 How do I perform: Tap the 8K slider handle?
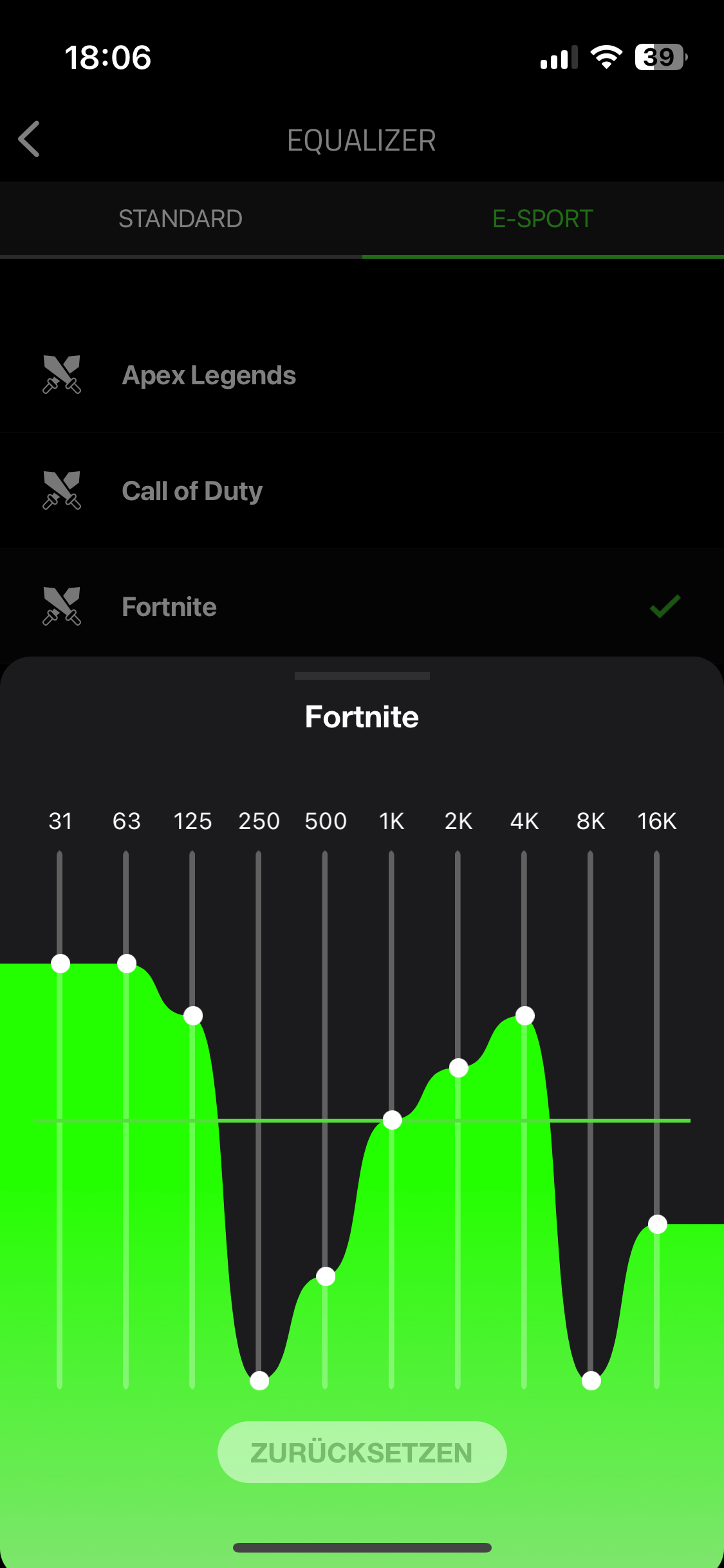(591, 1381)
